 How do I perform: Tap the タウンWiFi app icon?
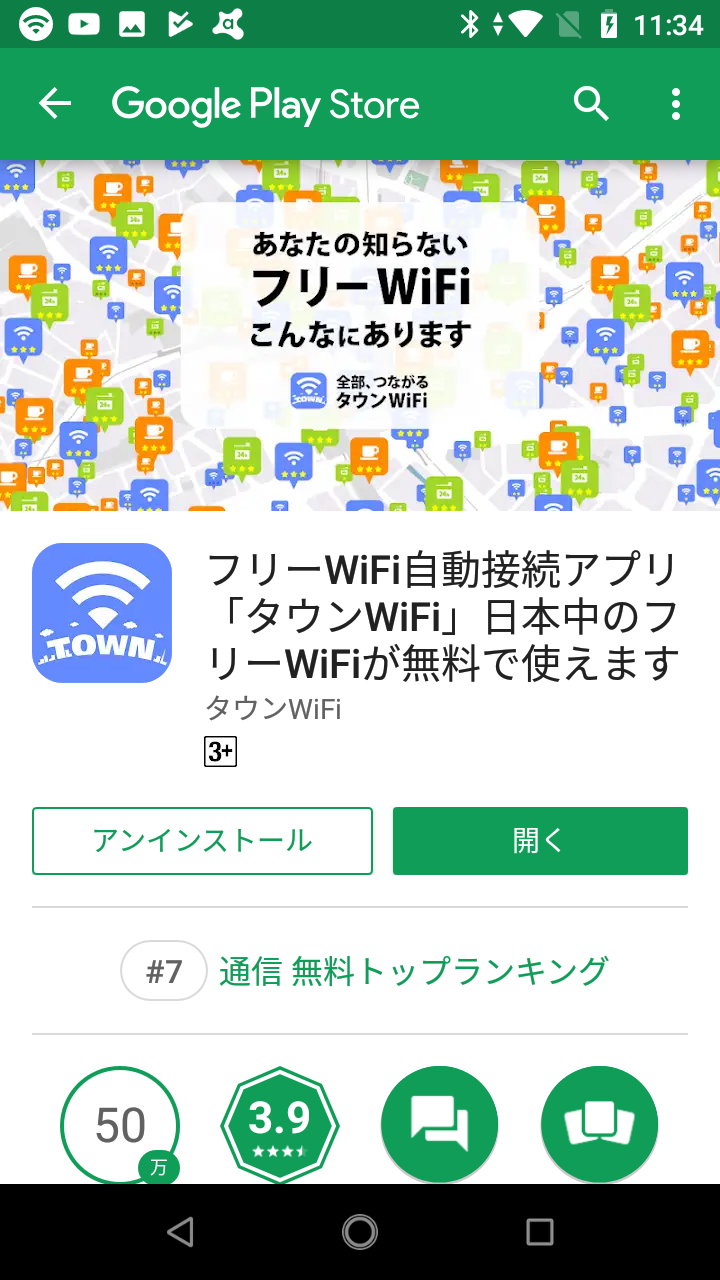101,612
